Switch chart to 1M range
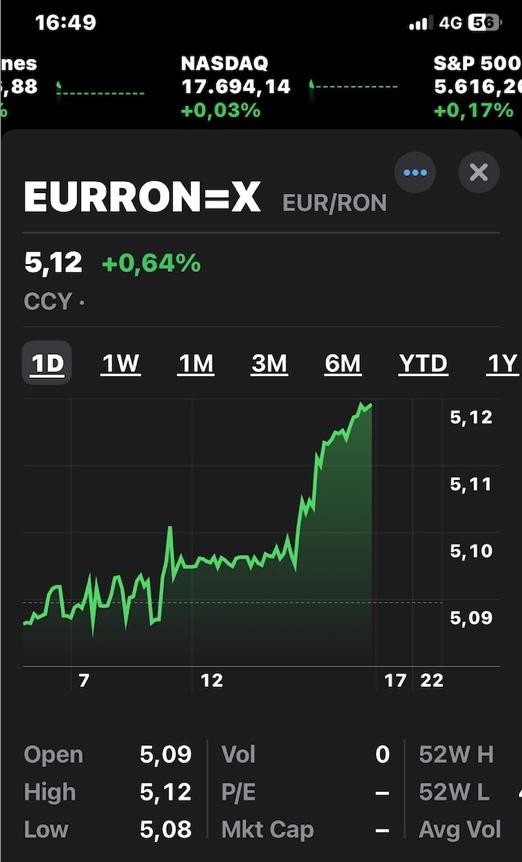Image resolution: width=522 pixels, height=862 pixels. [x=196, y=363]
